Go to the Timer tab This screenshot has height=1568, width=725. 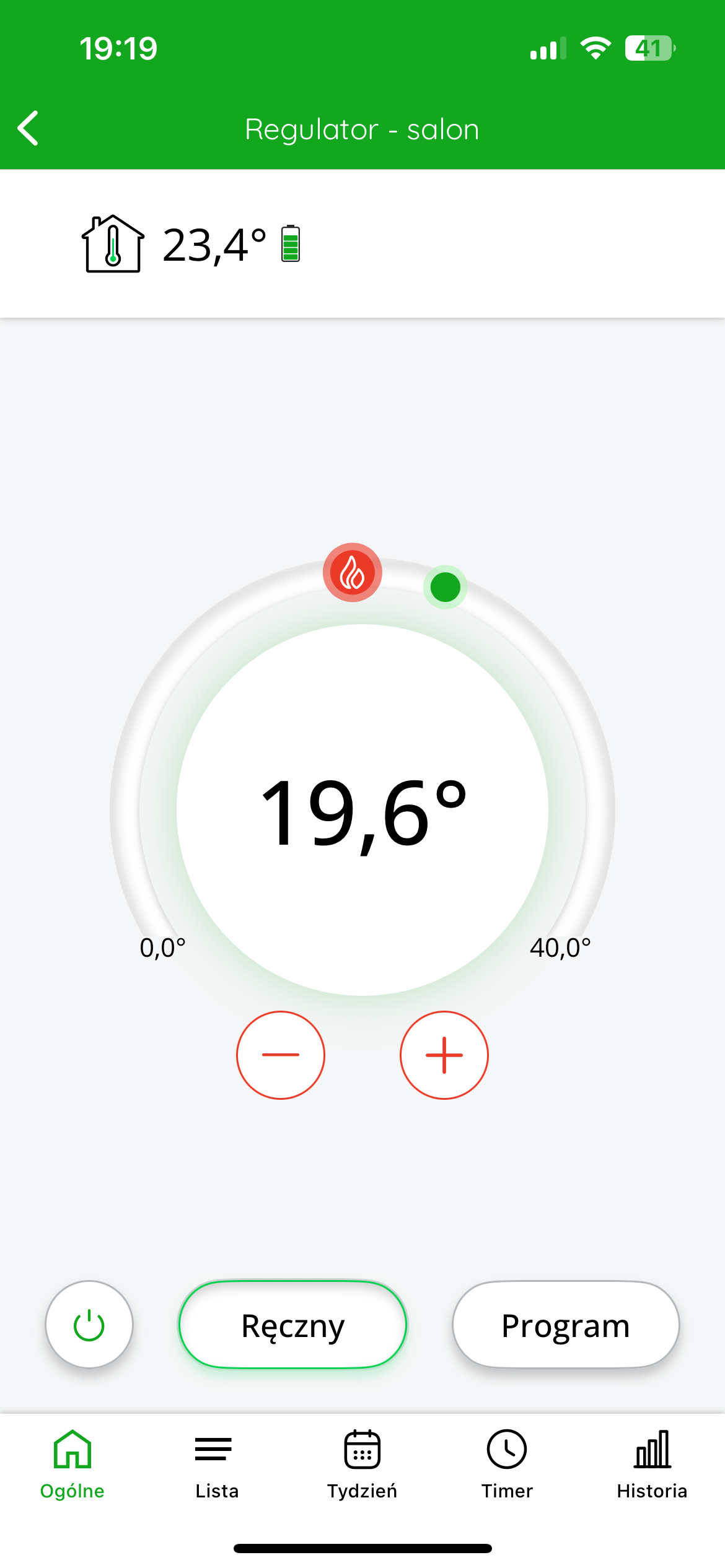click(507, 1465)
